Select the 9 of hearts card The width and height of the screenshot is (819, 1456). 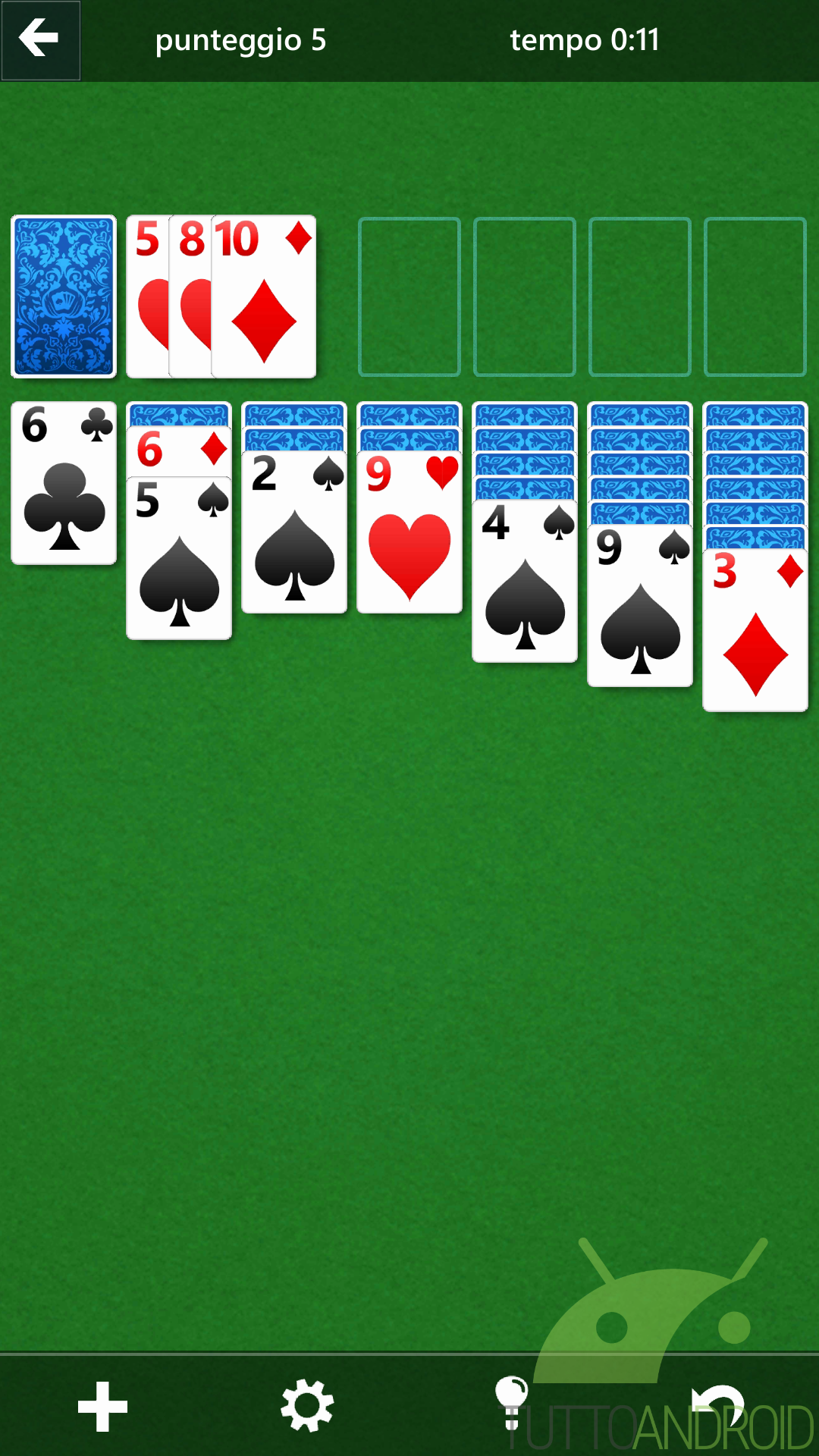(409, 532)
